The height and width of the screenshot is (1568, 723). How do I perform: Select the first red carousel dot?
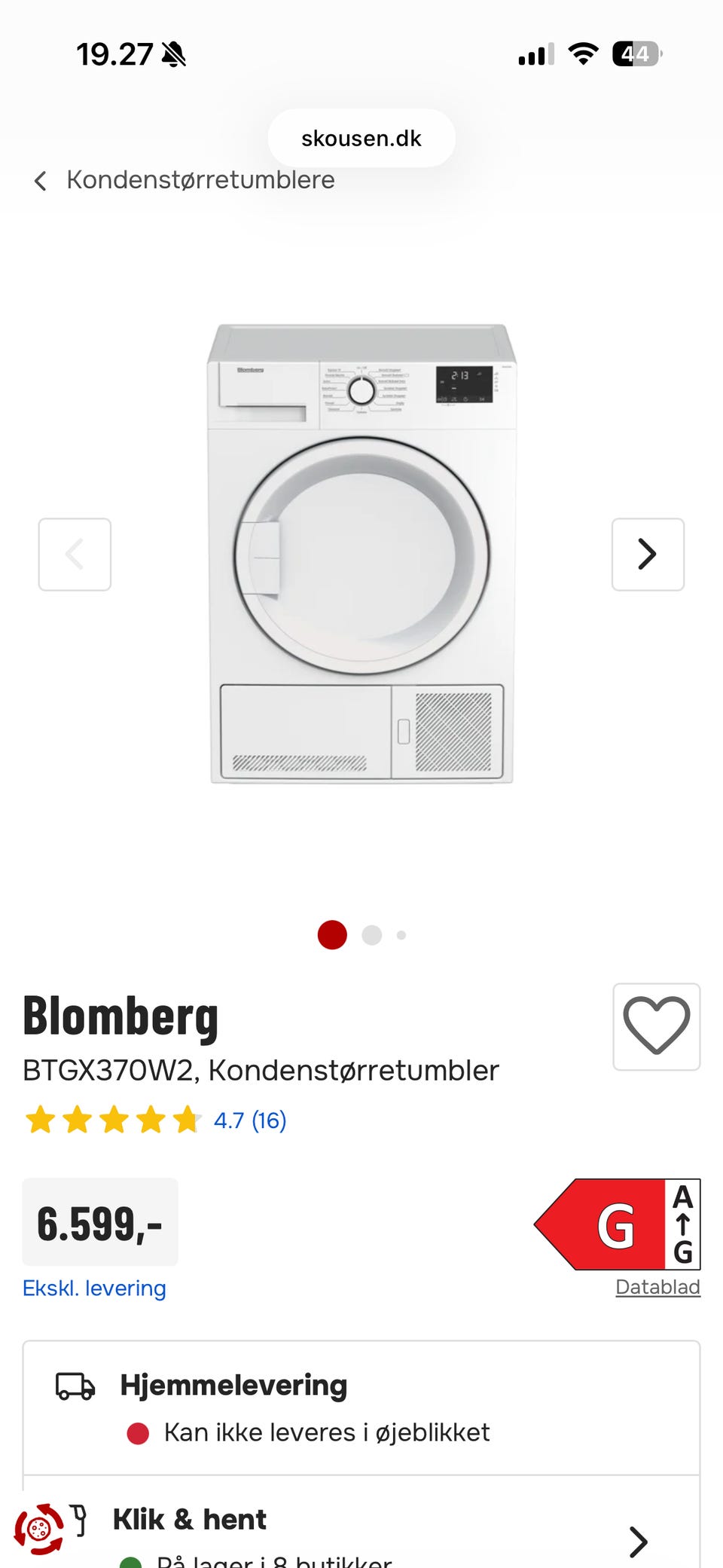coord(331,934)
